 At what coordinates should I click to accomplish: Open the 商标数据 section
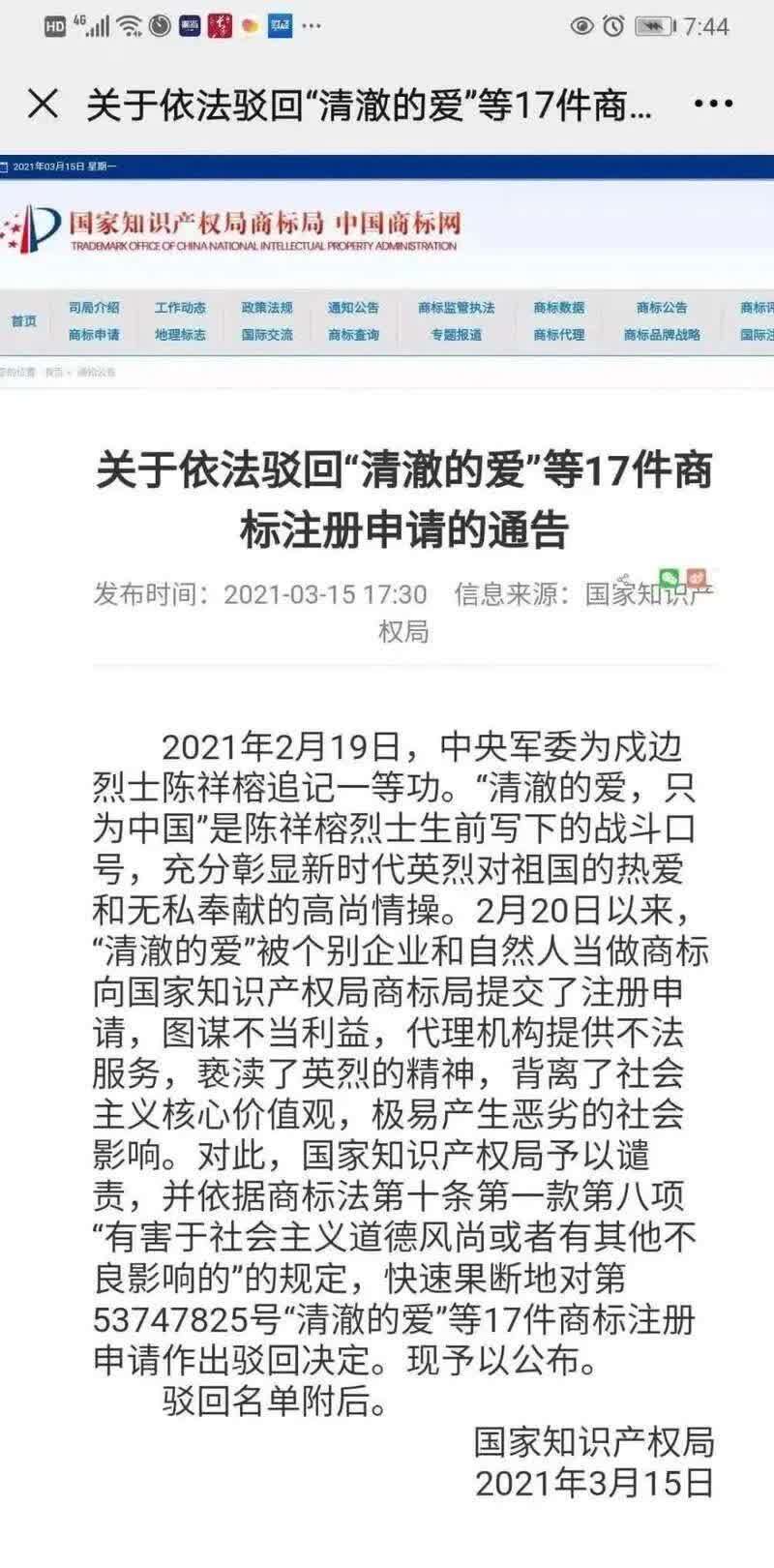click(x=559, y=308)
